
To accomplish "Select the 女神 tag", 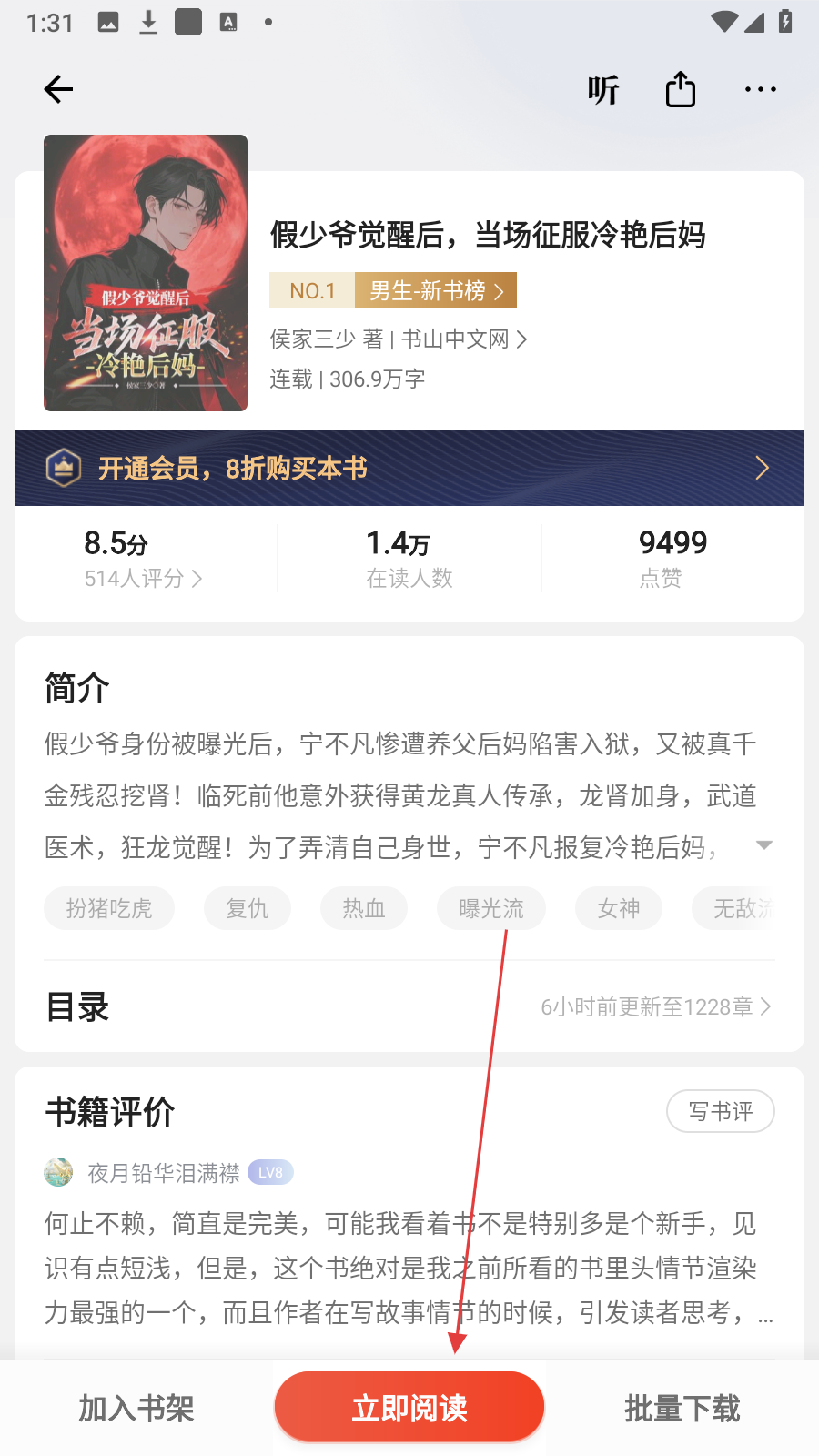I will pos(619,908).
